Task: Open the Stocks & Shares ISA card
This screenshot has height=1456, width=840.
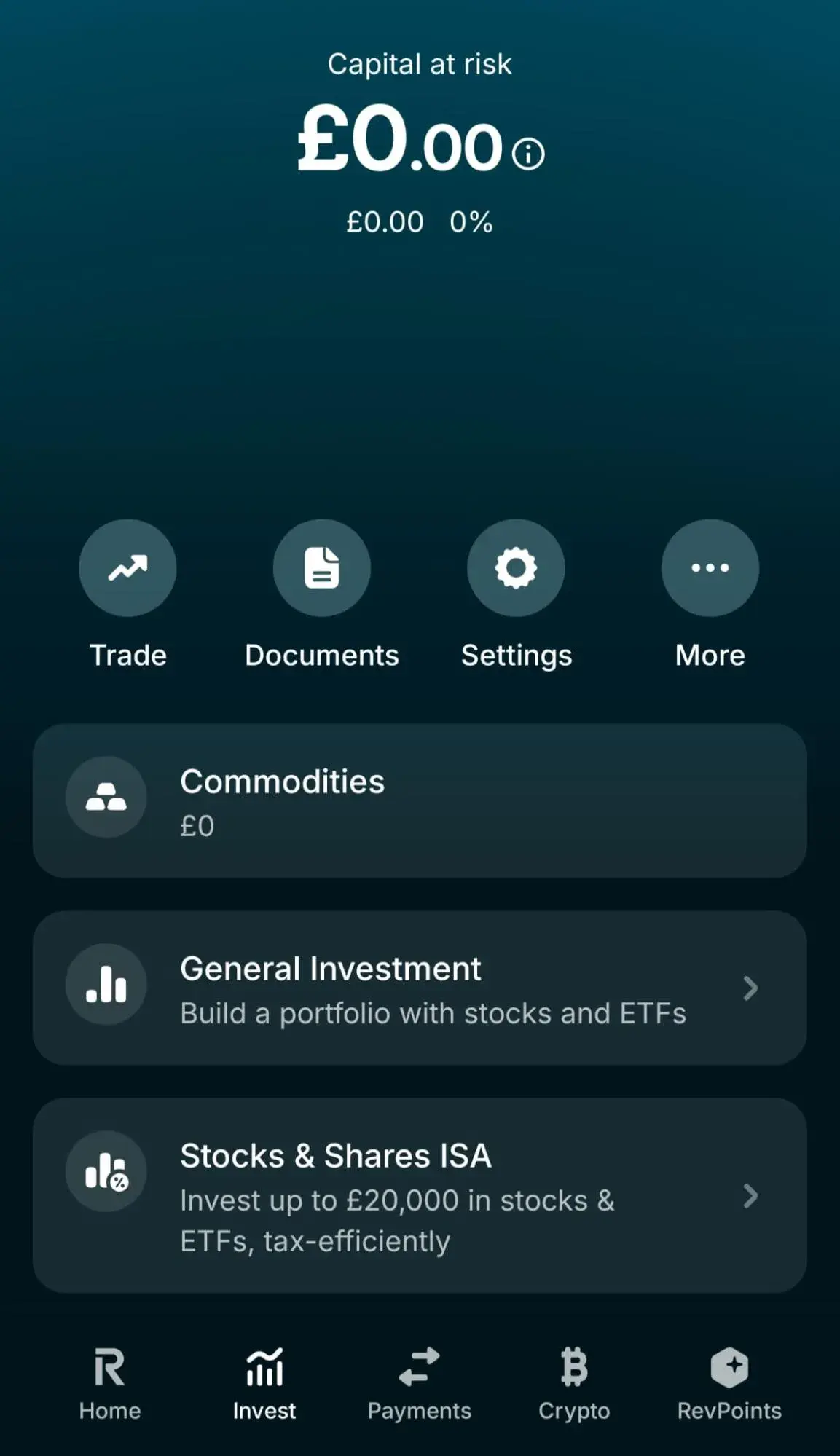Action: [x=420, y=1195]
